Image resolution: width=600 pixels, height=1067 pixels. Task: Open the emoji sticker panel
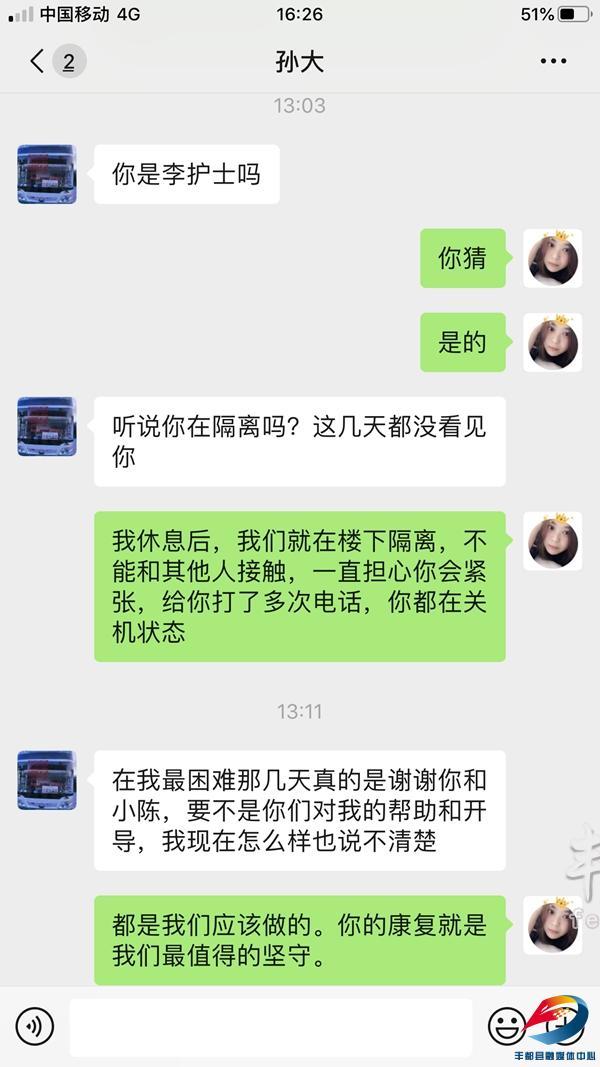click(506, 1026)
